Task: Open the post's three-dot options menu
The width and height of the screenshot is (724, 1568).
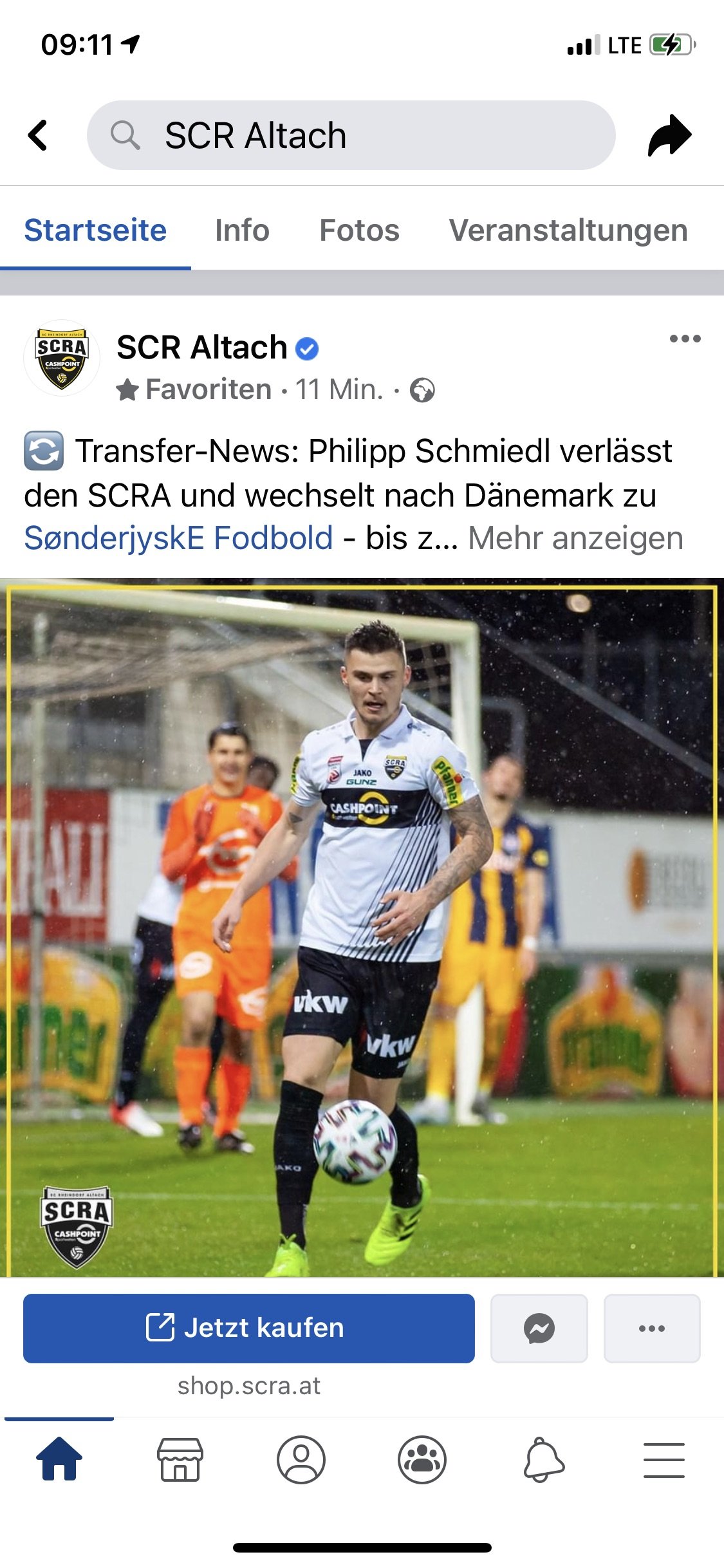Action: (x=685, y=339)
